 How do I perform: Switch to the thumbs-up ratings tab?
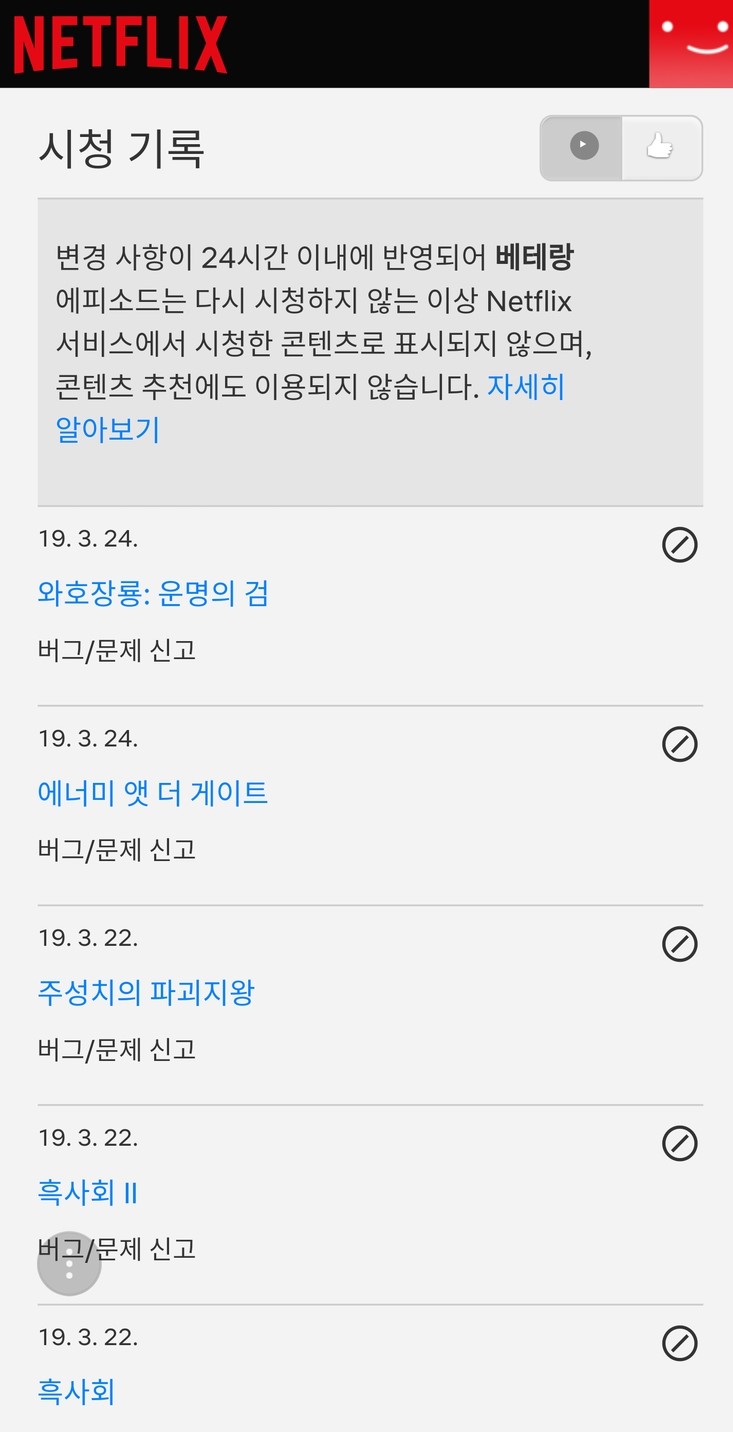(661, 148)
